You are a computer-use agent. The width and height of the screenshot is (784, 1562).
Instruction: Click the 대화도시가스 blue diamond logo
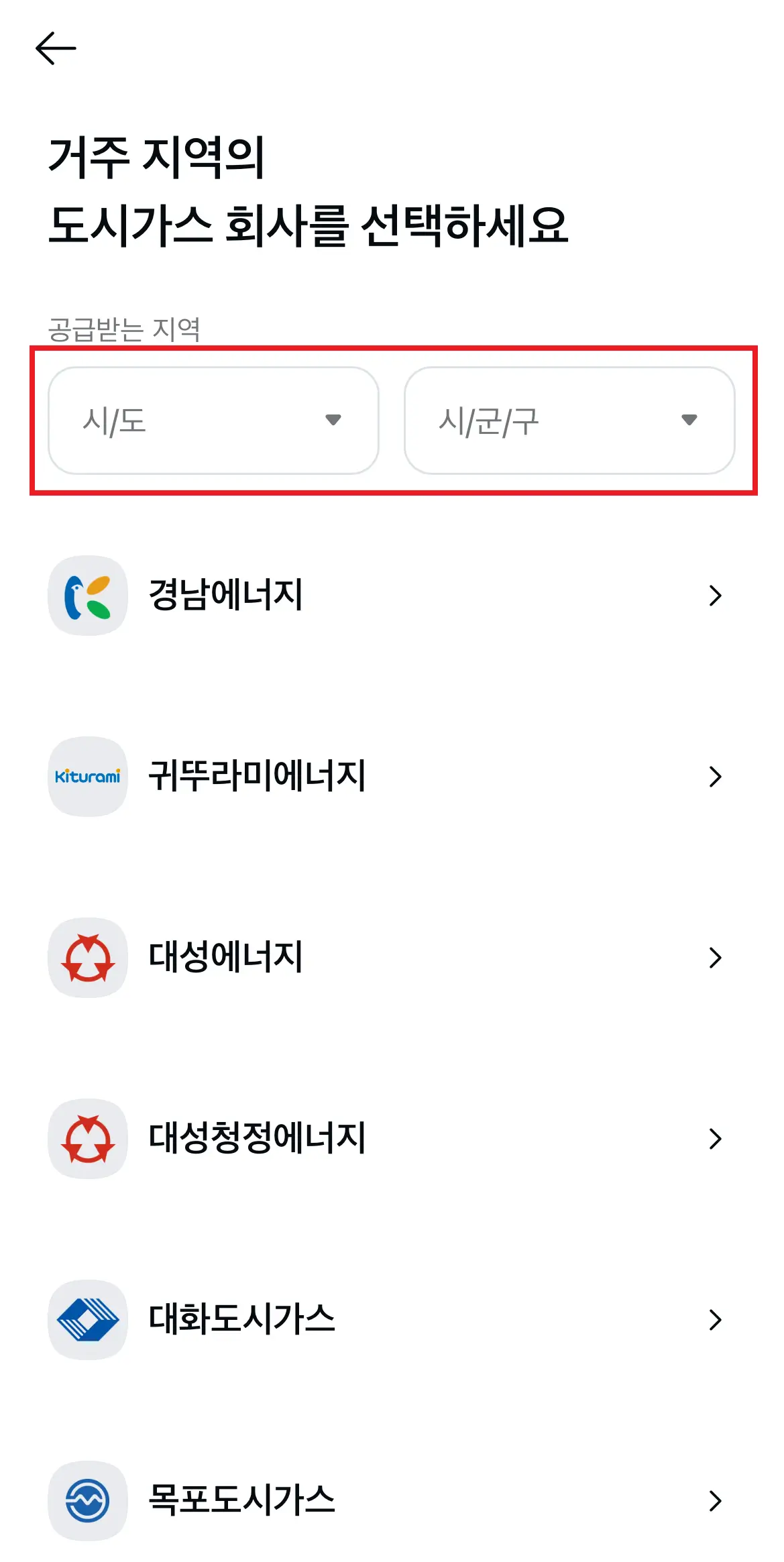[87, 1320]
